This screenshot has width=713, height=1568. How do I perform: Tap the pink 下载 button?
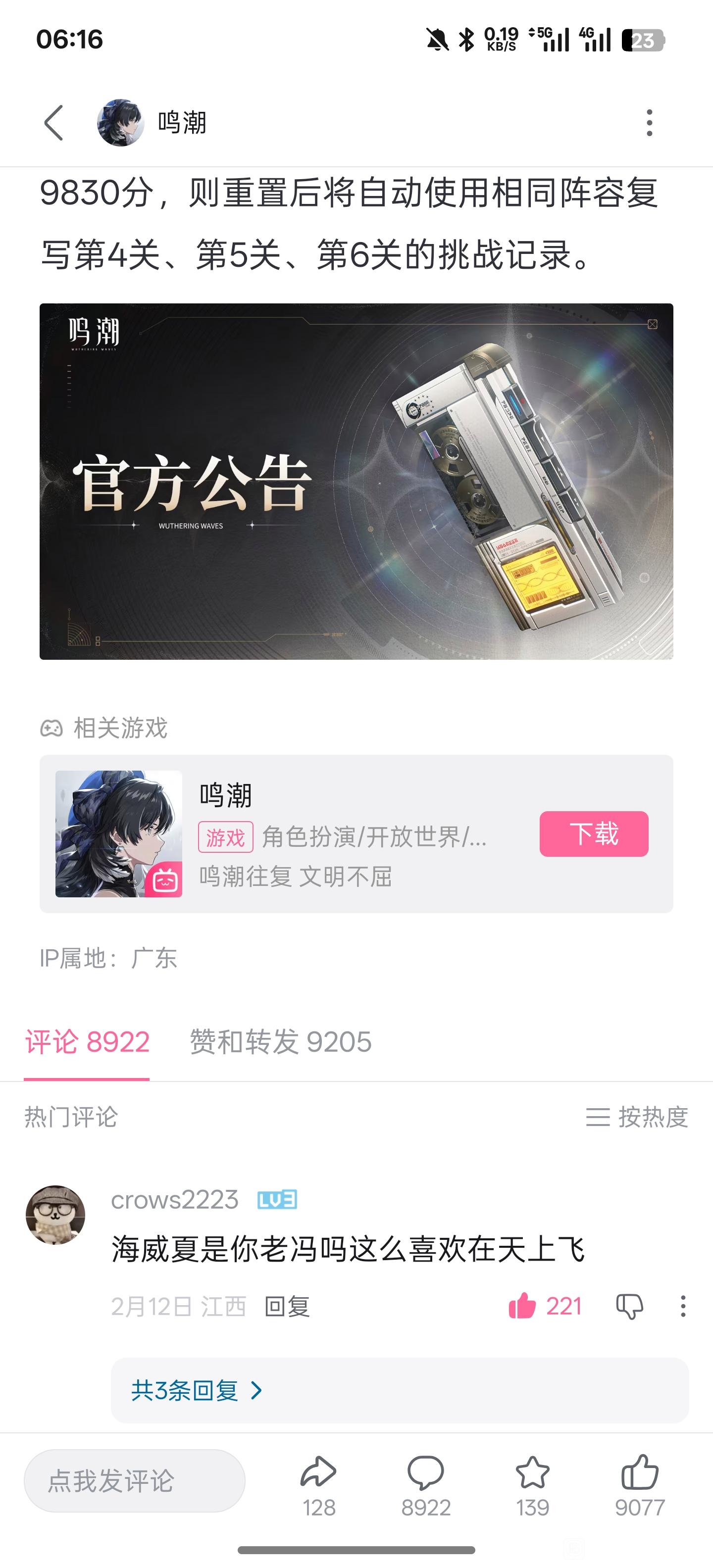click(593, 833)
